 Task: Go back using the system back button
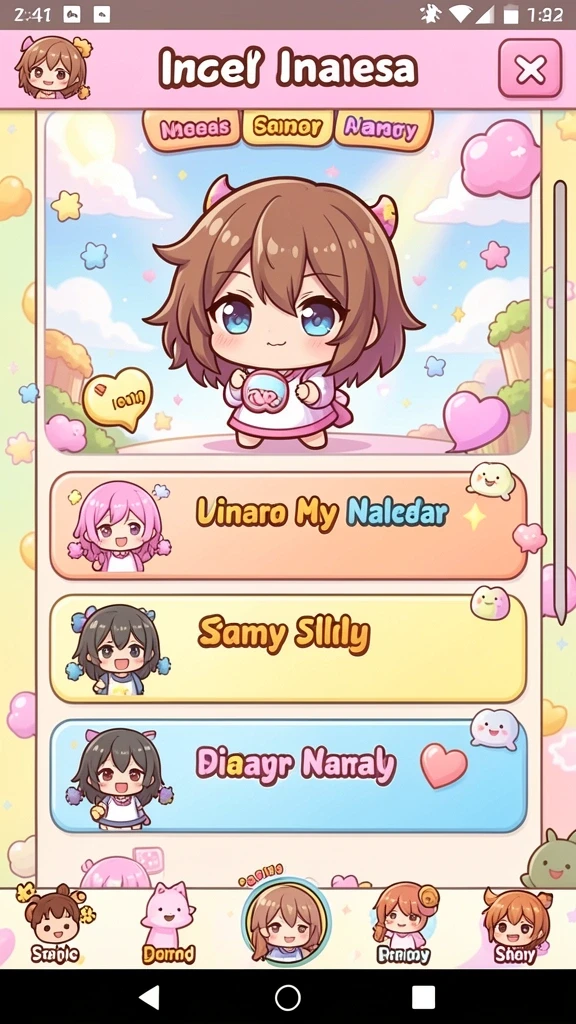click(150, 997)
